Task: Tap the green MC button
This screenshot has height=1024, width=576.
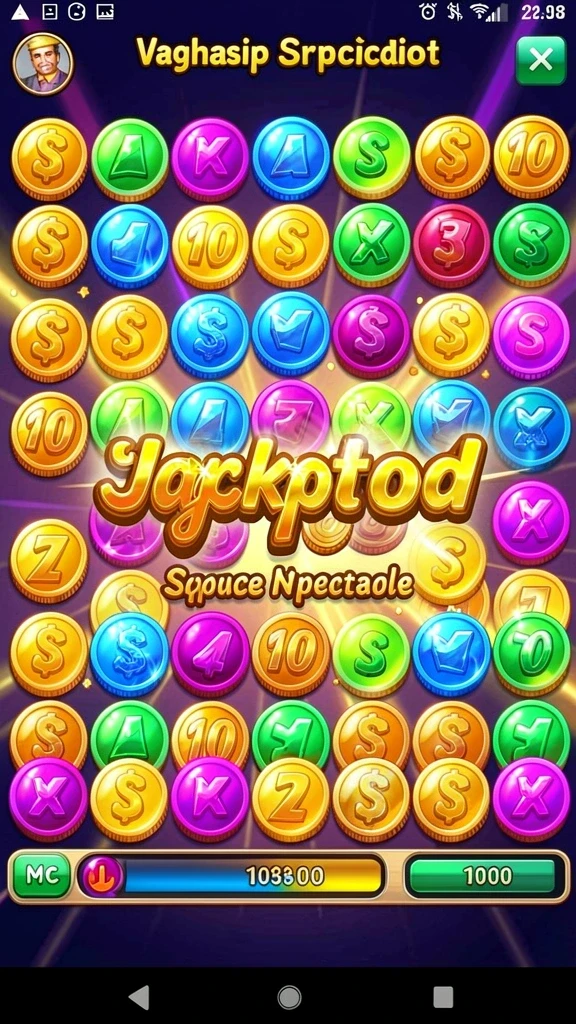Action: [x=41, y=876]
